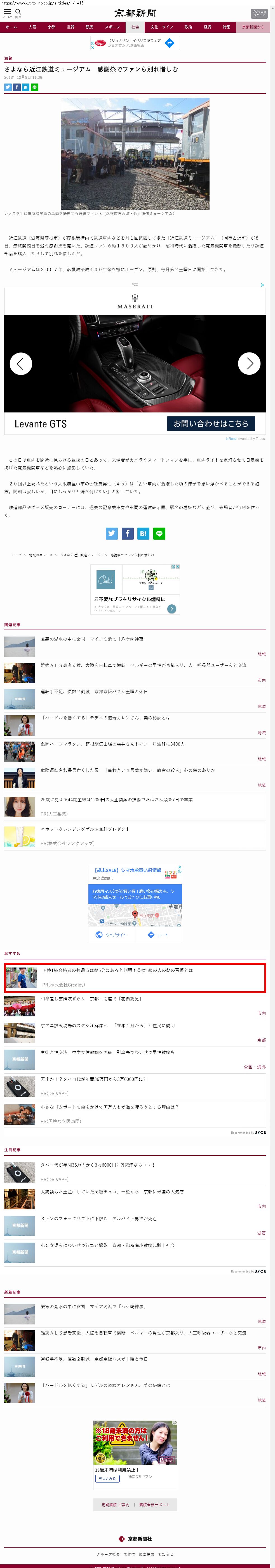View the 和傘差し芸舞妓ずらり article

(x=90, y=999)
